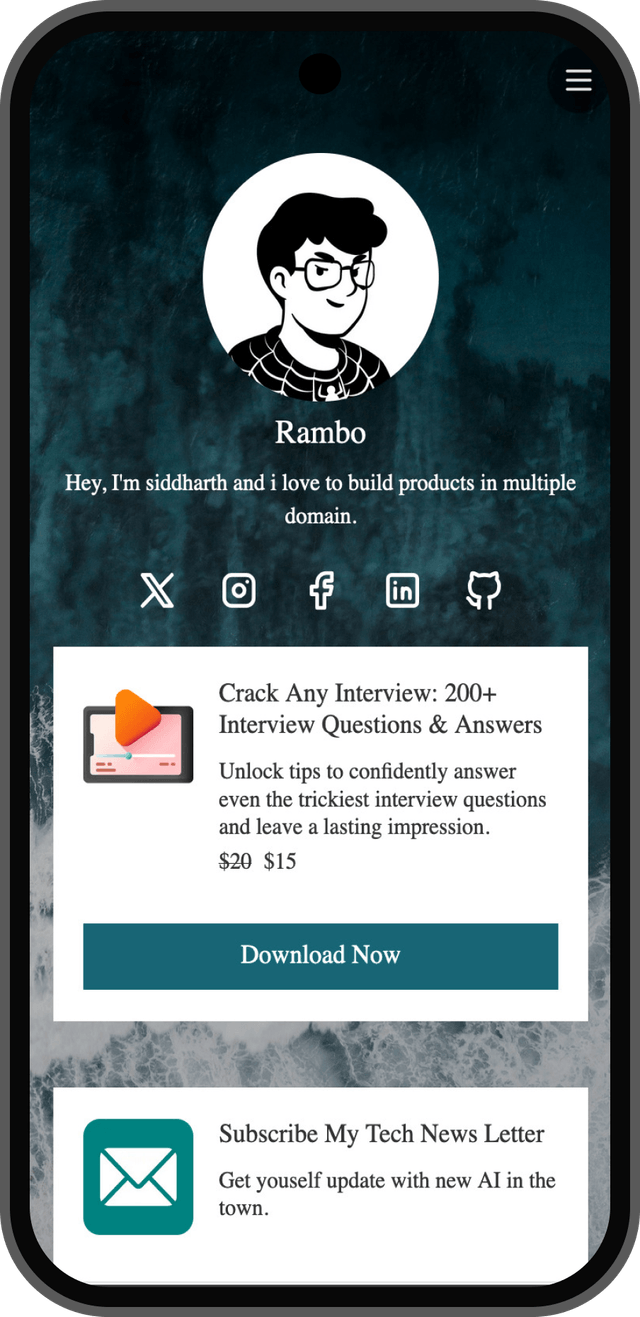Viewport: 640px width, 1317px height.
Task: Open the Instagram profile link
Action: click(239, 591)
